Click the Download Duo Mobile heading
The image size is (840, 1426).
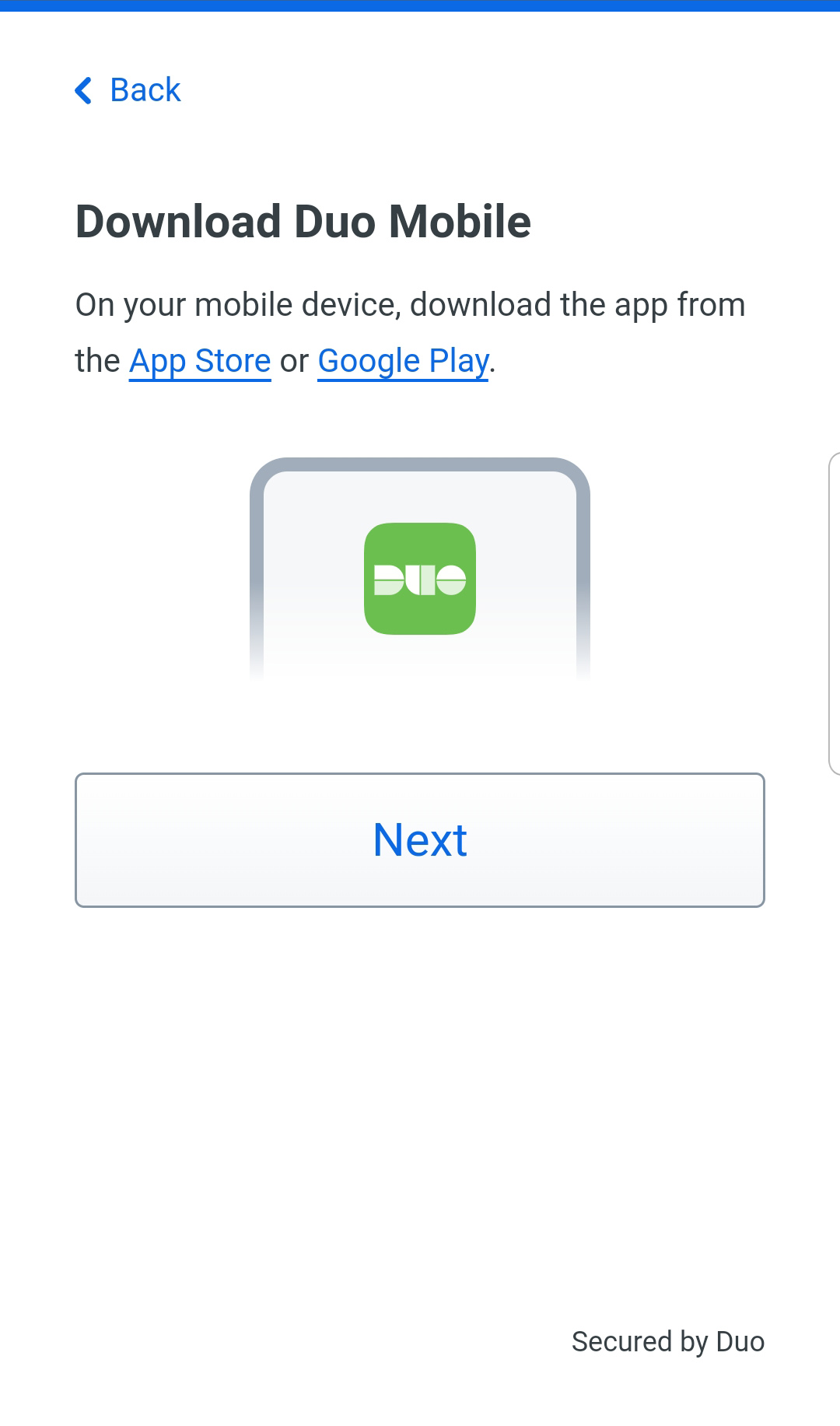302,221
